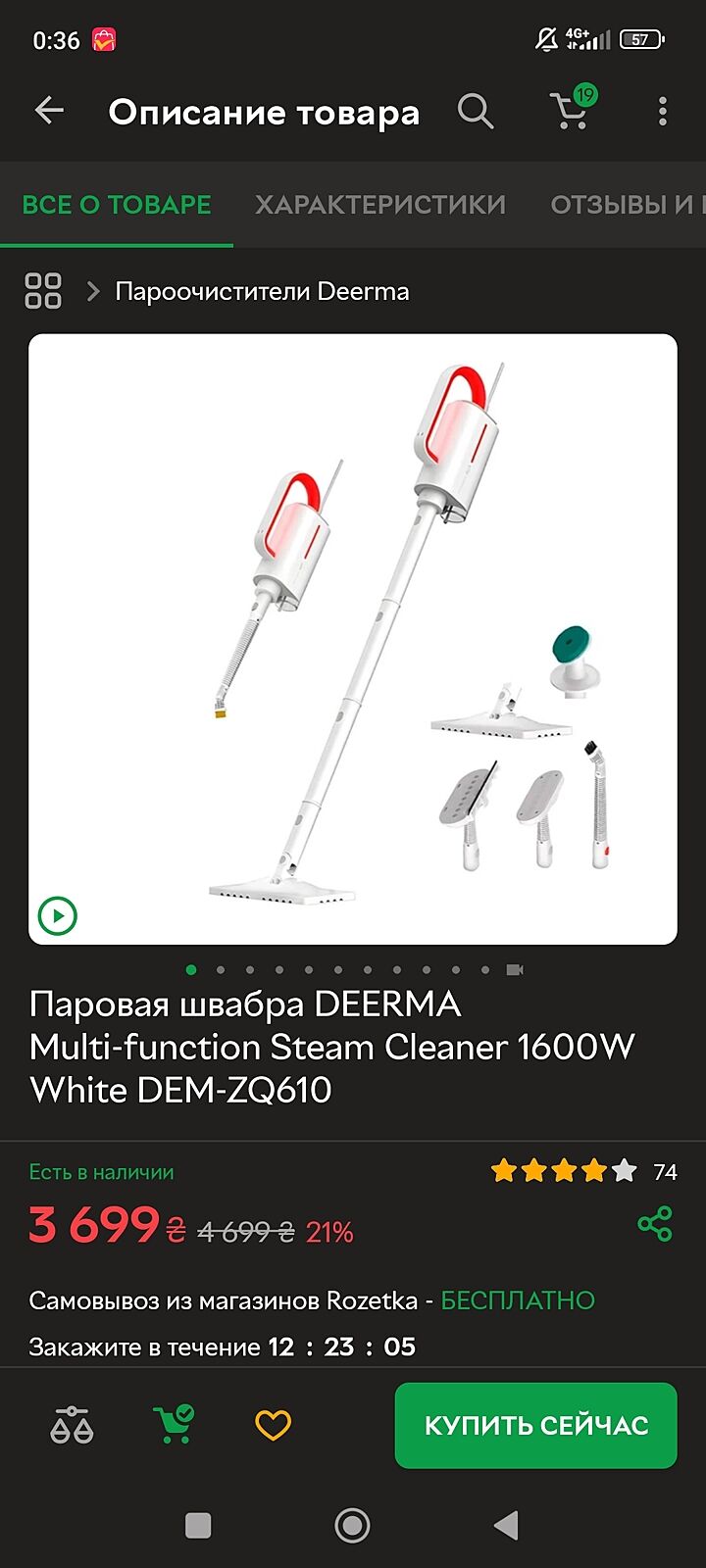Open the Пароочистители Deerma category link
Screen dimensions: 706x1568
tap(262, 291)
